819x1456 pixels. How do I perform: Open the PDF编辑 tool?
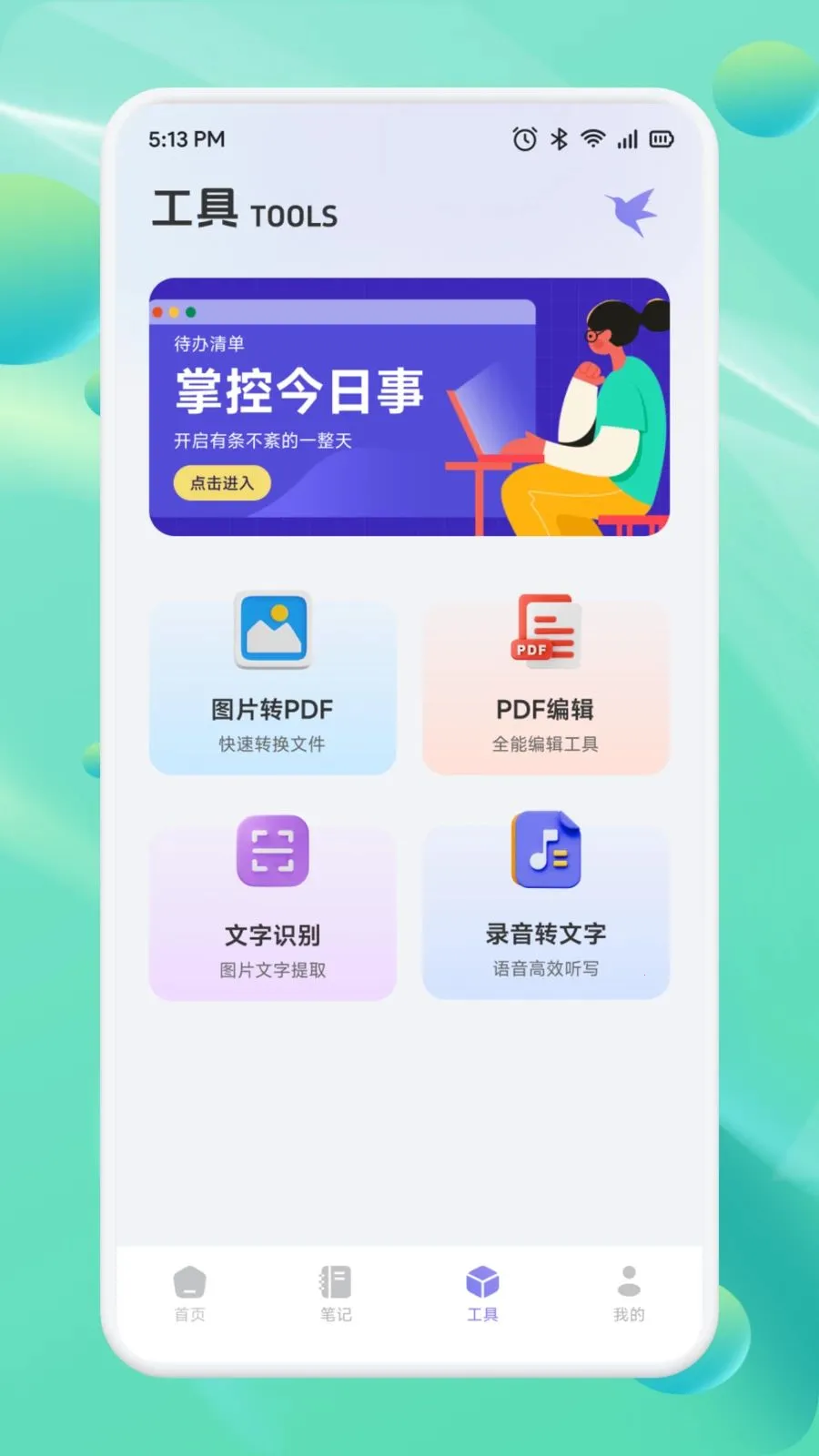click(x=545, y=684)
